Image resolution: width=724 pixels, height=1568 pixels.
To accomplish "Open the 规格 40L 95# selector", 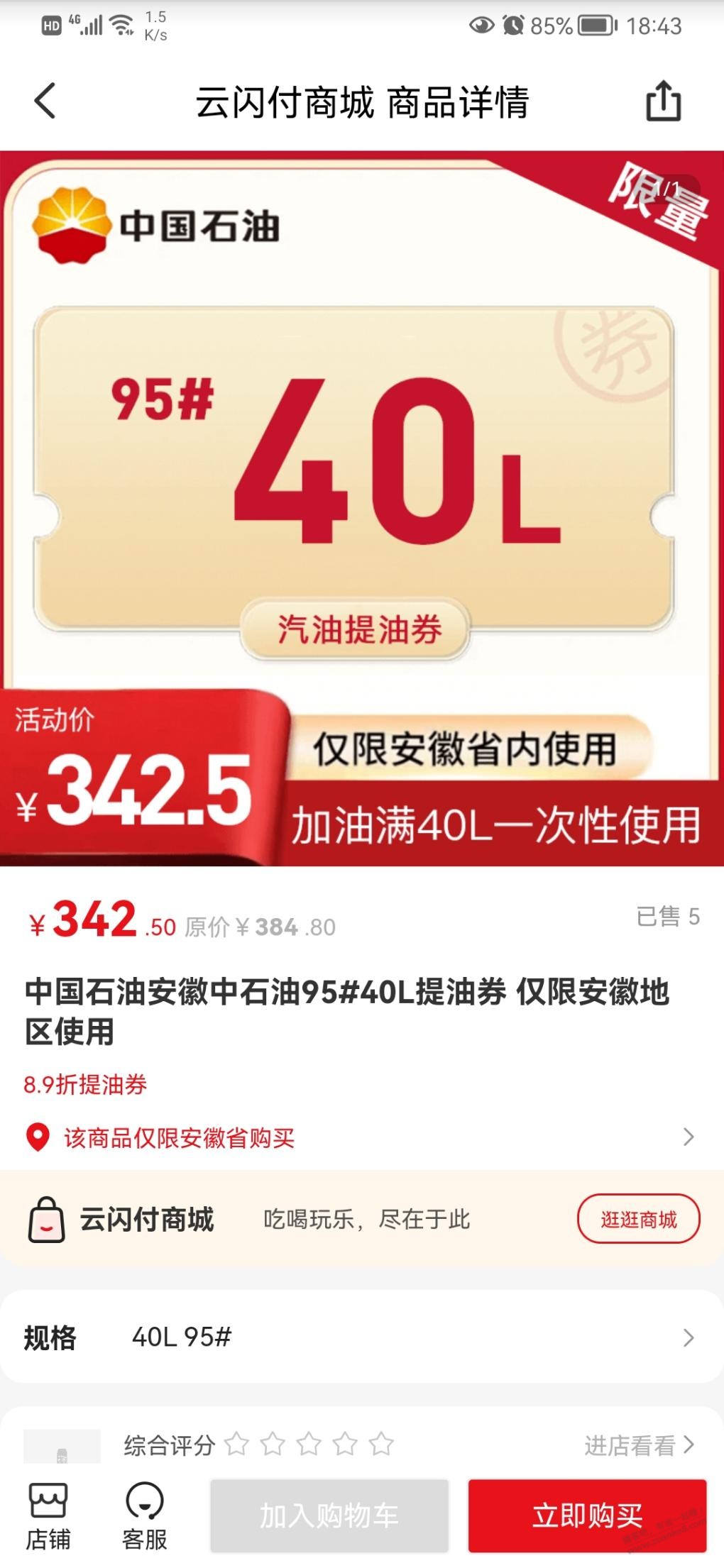I will point(362,1337).
